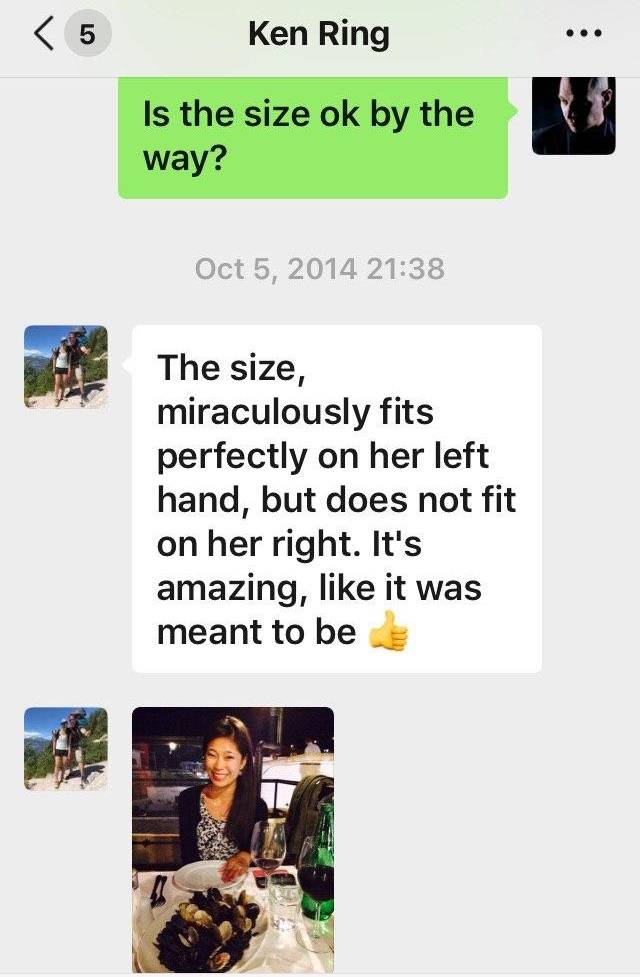
Task: Tap Ken's avatar beside the photo message
Action: point(66,749)
